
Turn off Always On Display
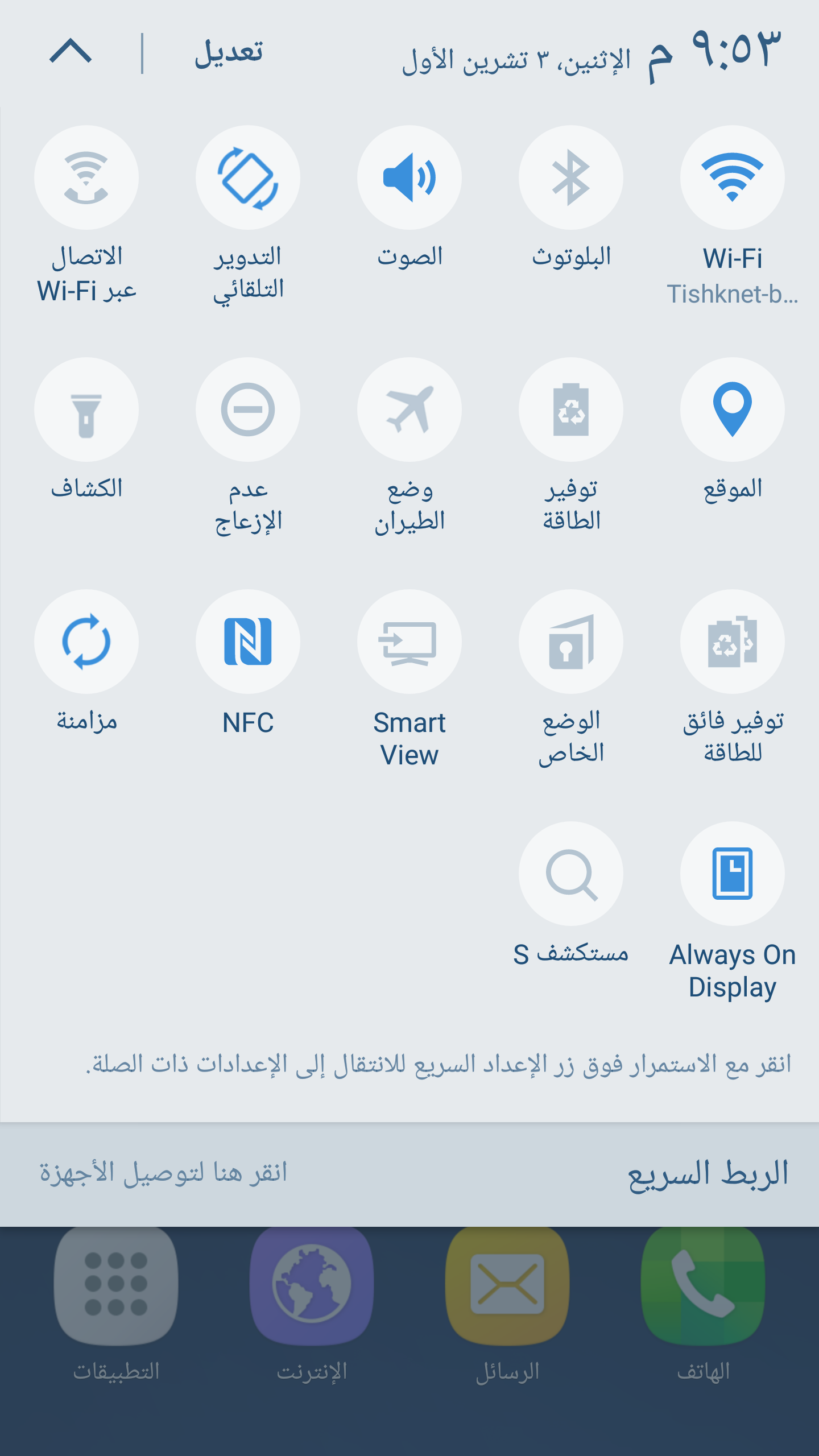(732, 874)
